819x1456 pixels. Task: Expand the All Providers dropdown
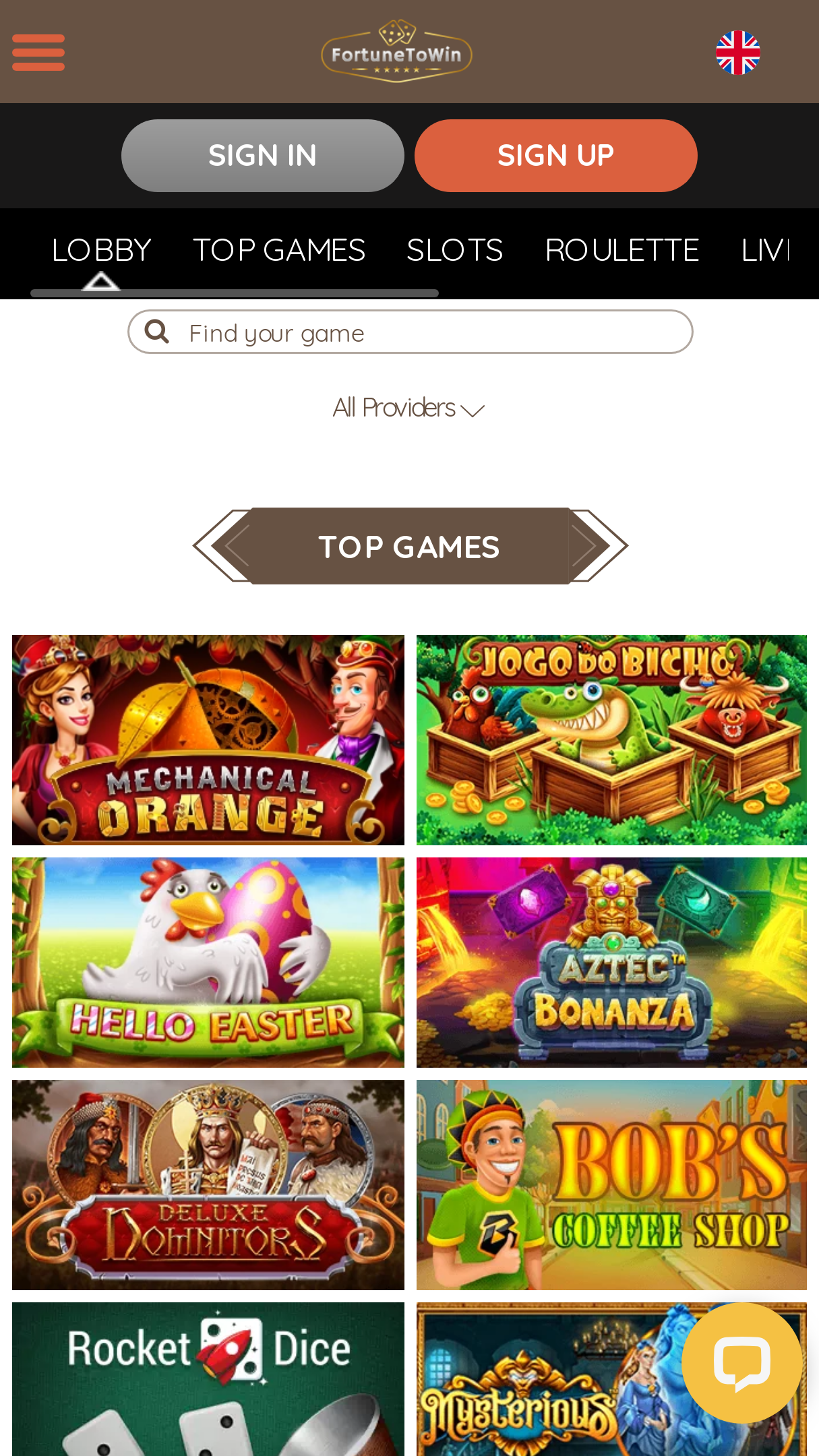point(408,408)
